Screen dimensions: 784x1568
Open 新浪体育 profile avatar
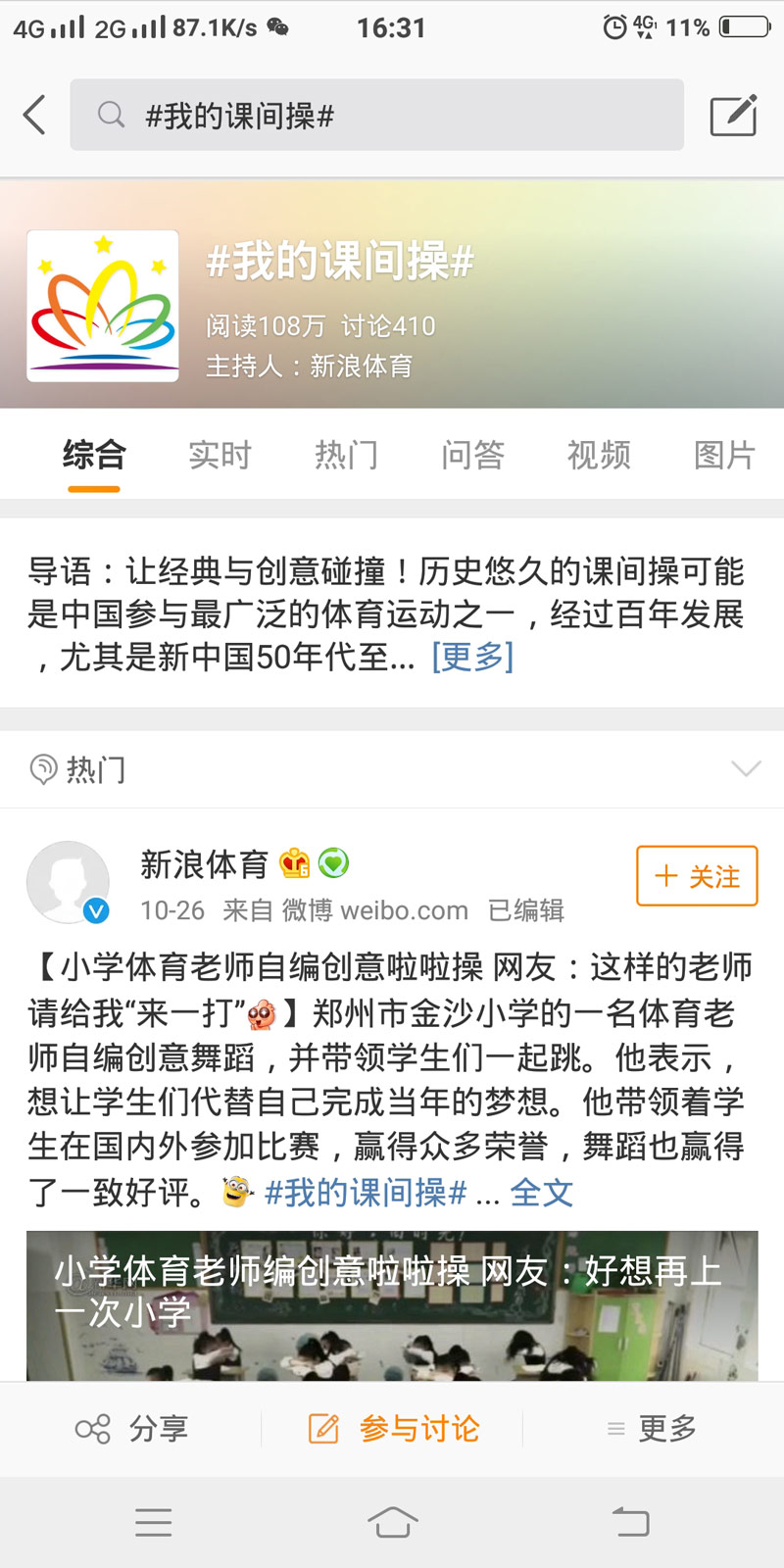68,882
